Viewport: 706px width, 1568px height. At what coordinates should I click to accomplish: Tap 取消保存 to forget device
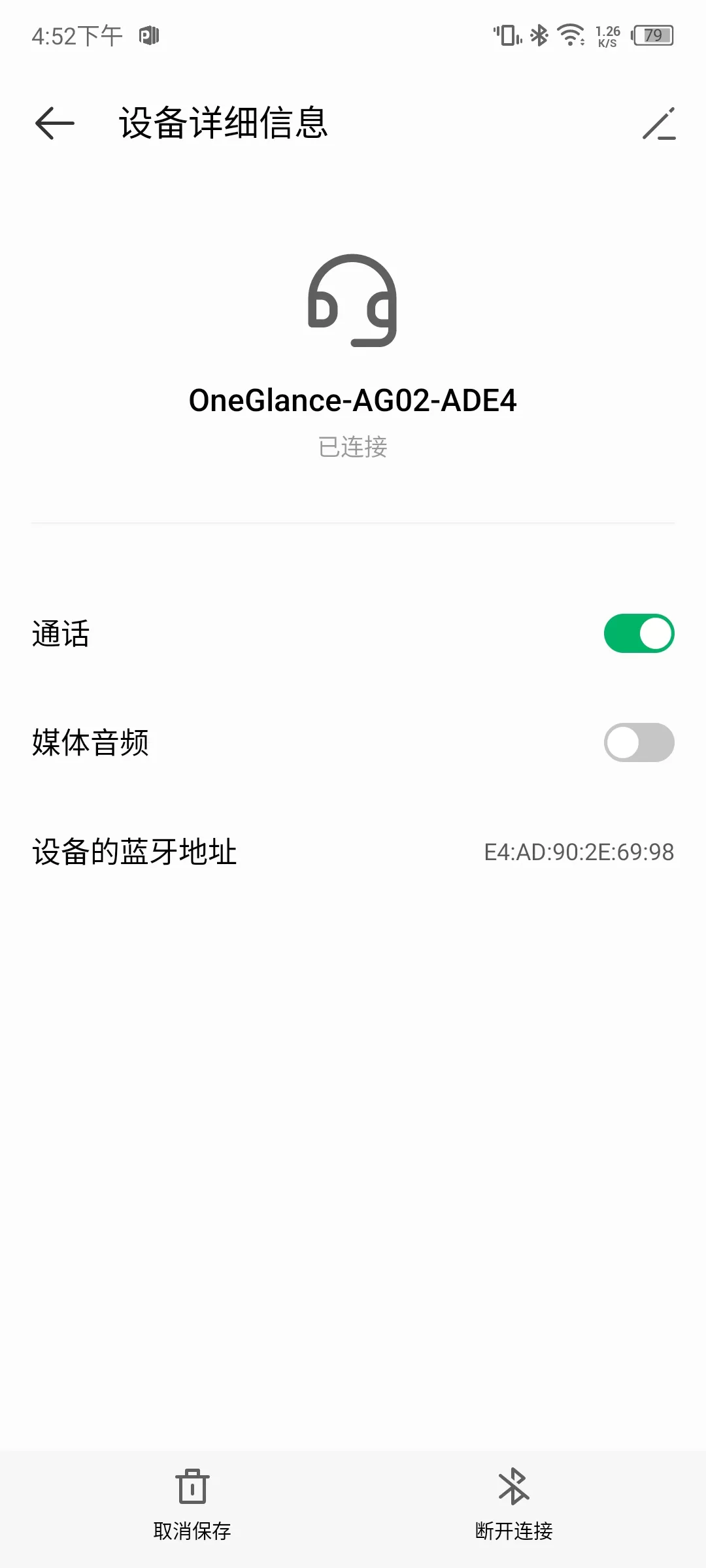(192, 1505)
